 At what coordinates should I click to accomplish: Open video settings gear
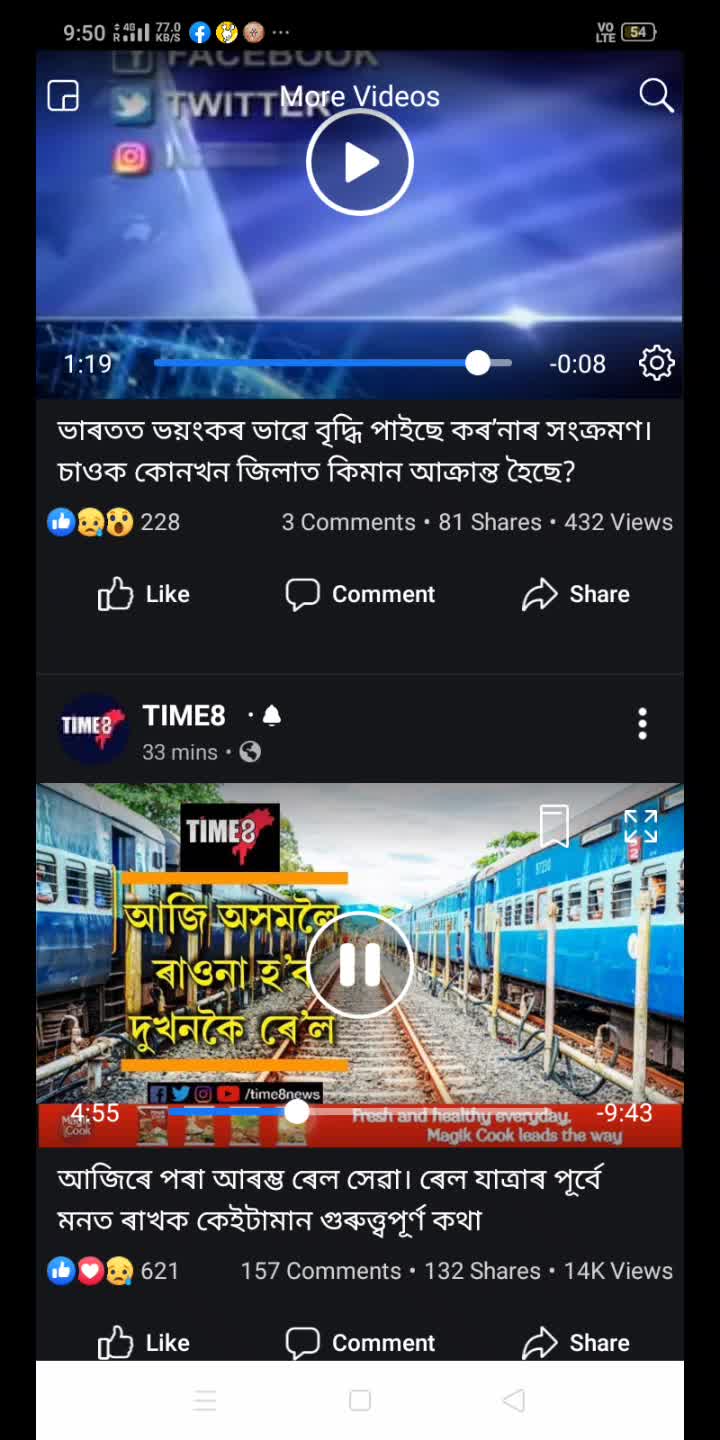(656, 363)
